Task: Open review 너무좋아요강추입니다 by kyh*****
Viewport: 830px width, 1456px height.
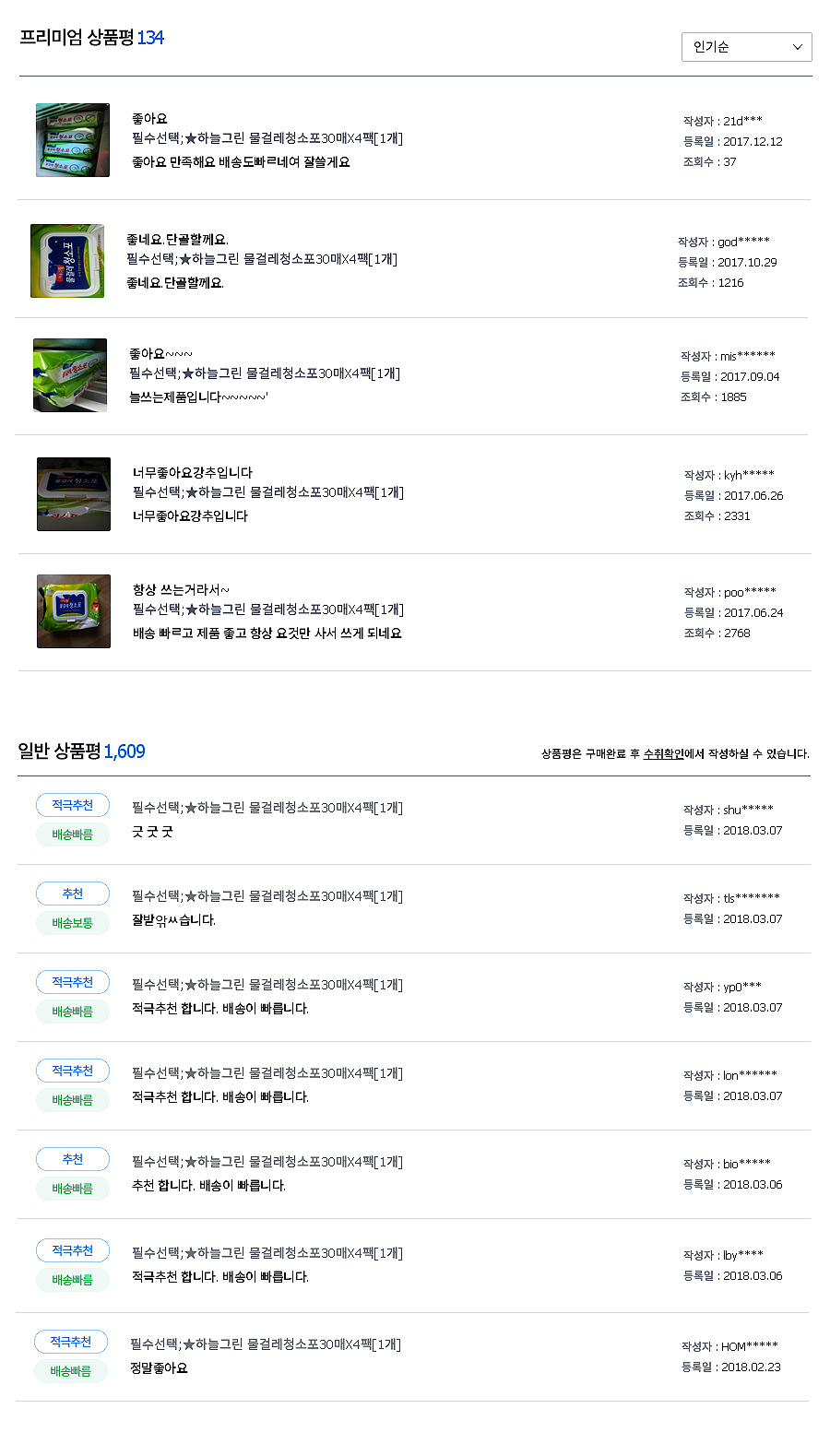Action: coord(192,473)
